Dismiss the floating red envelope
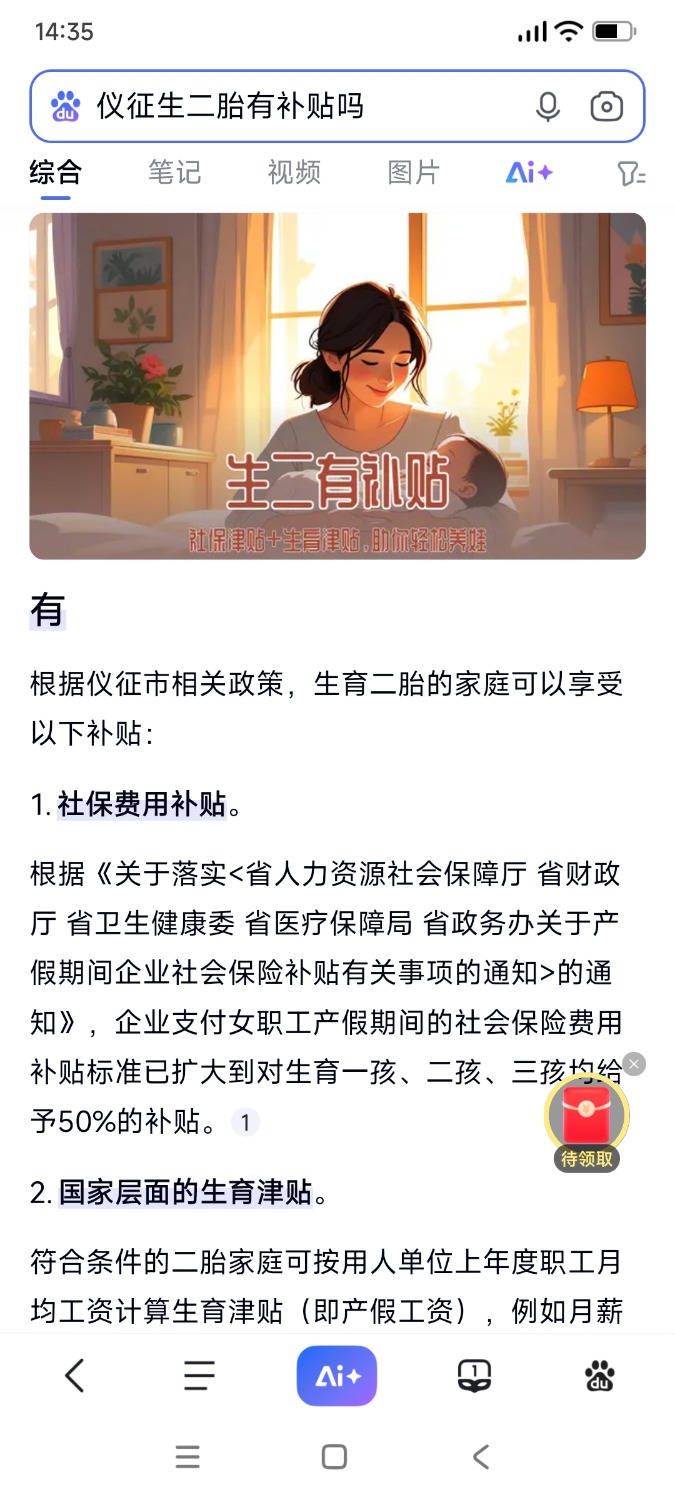Screen dimensions: 675x1500 click(634, 1064)
